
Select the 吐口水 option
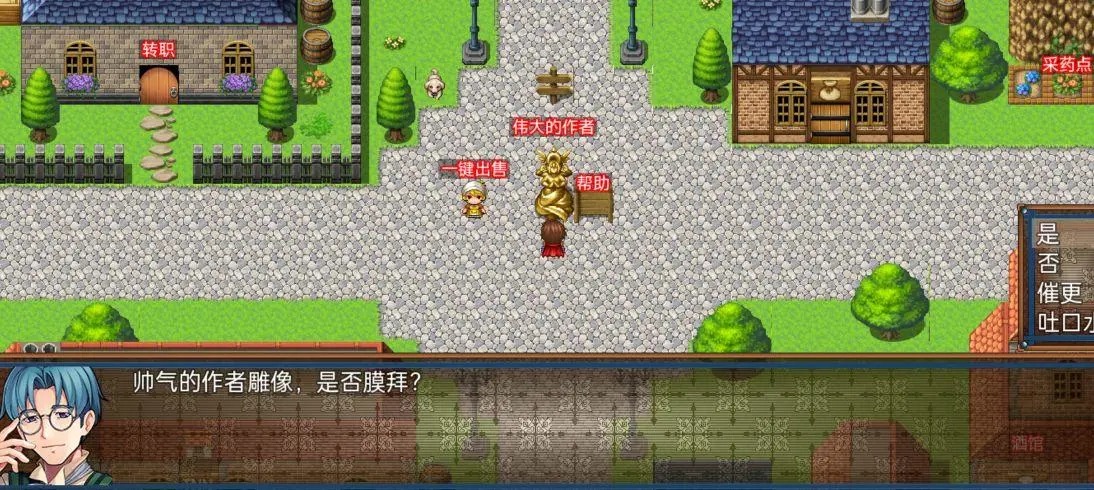(1064, 322)
